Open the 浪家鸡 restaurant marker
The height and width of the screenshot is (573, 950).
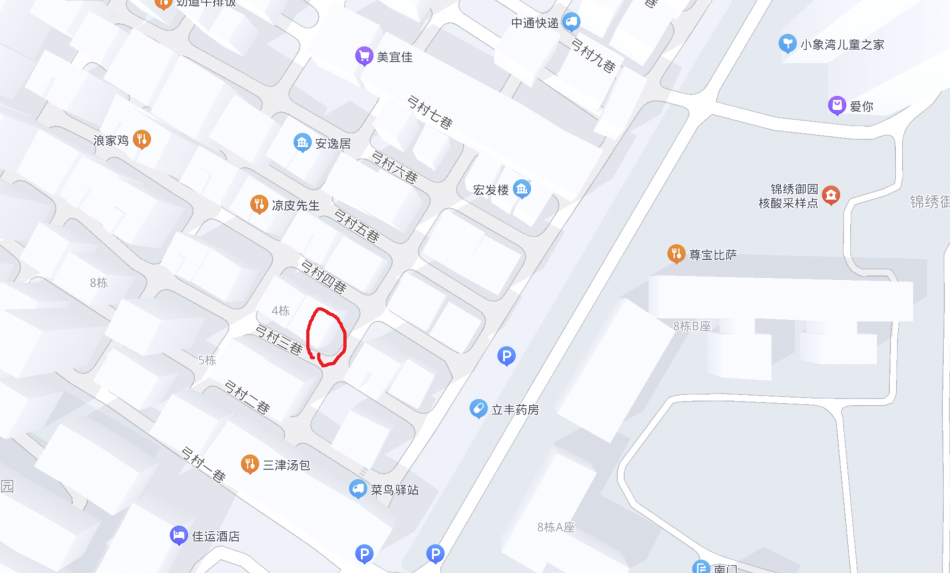coord(143,140)
